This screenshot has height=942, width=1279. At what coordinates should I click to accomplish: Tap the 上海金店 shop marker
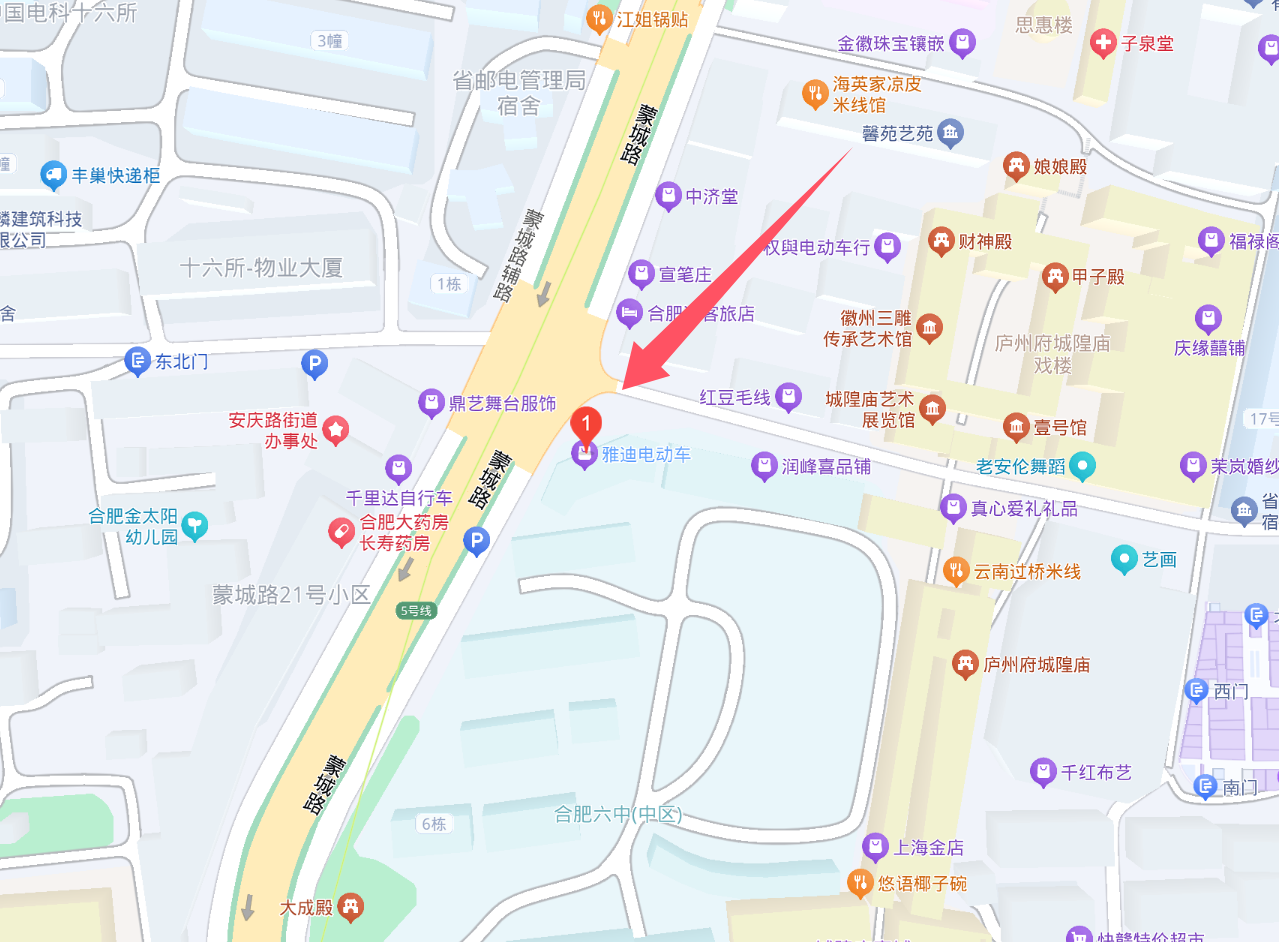coord(875,847)
